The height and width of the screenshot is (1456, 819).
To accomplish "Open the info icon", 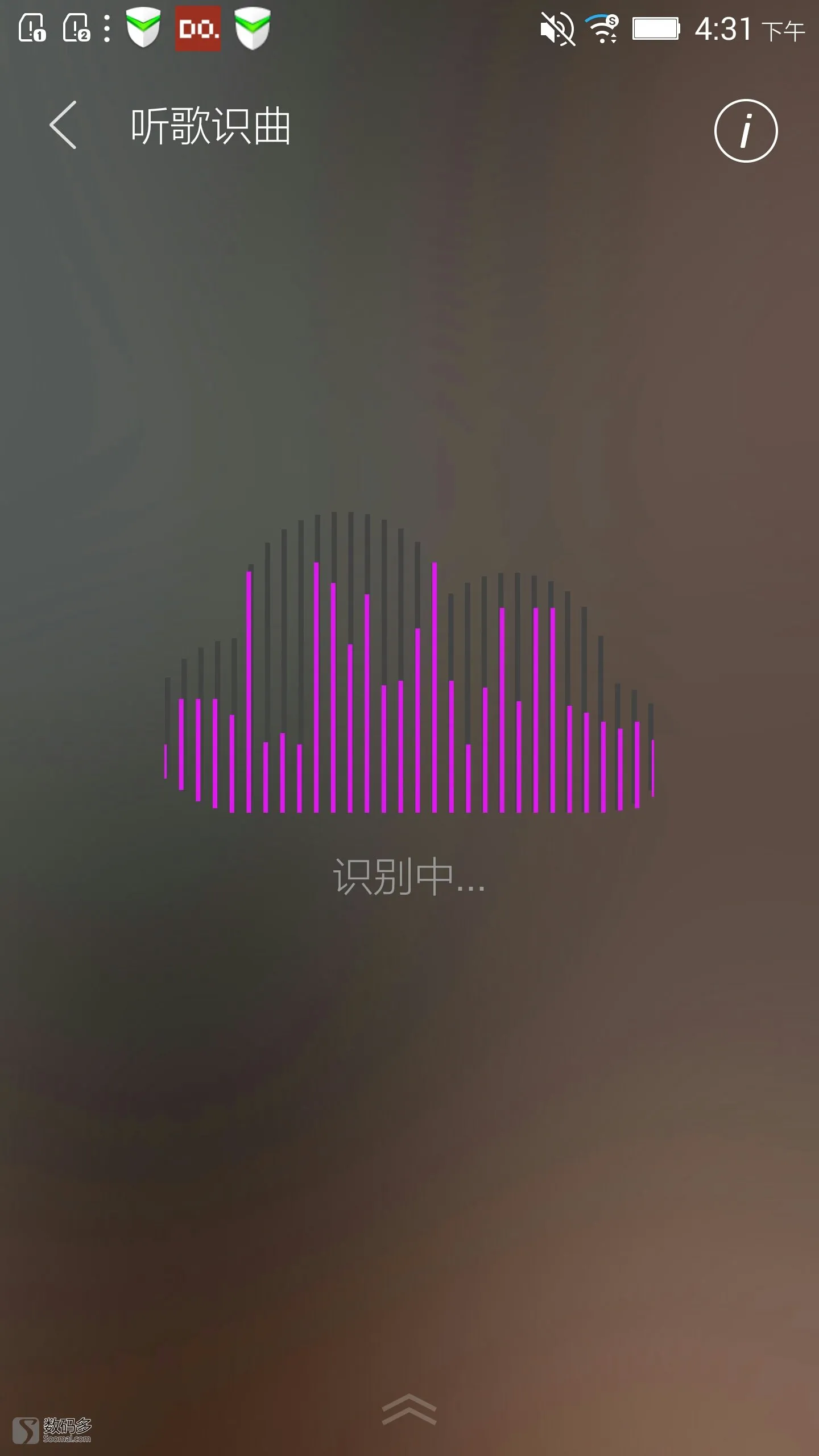I will point(746,130).
